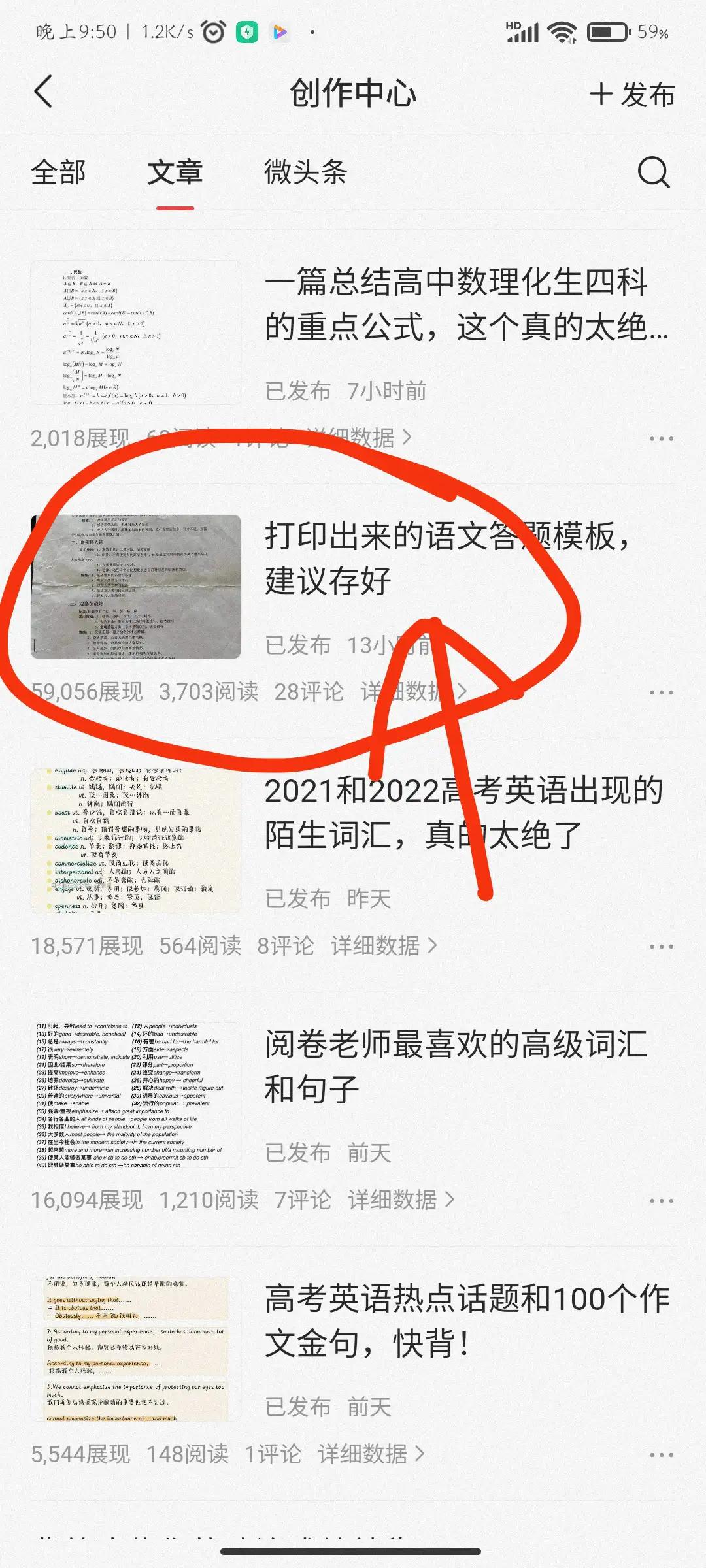Open article 一篇总结高中数理化生四科的重点公式
Screen dimensions: 706x1568
pyautogui.click(x=467, y=304)
